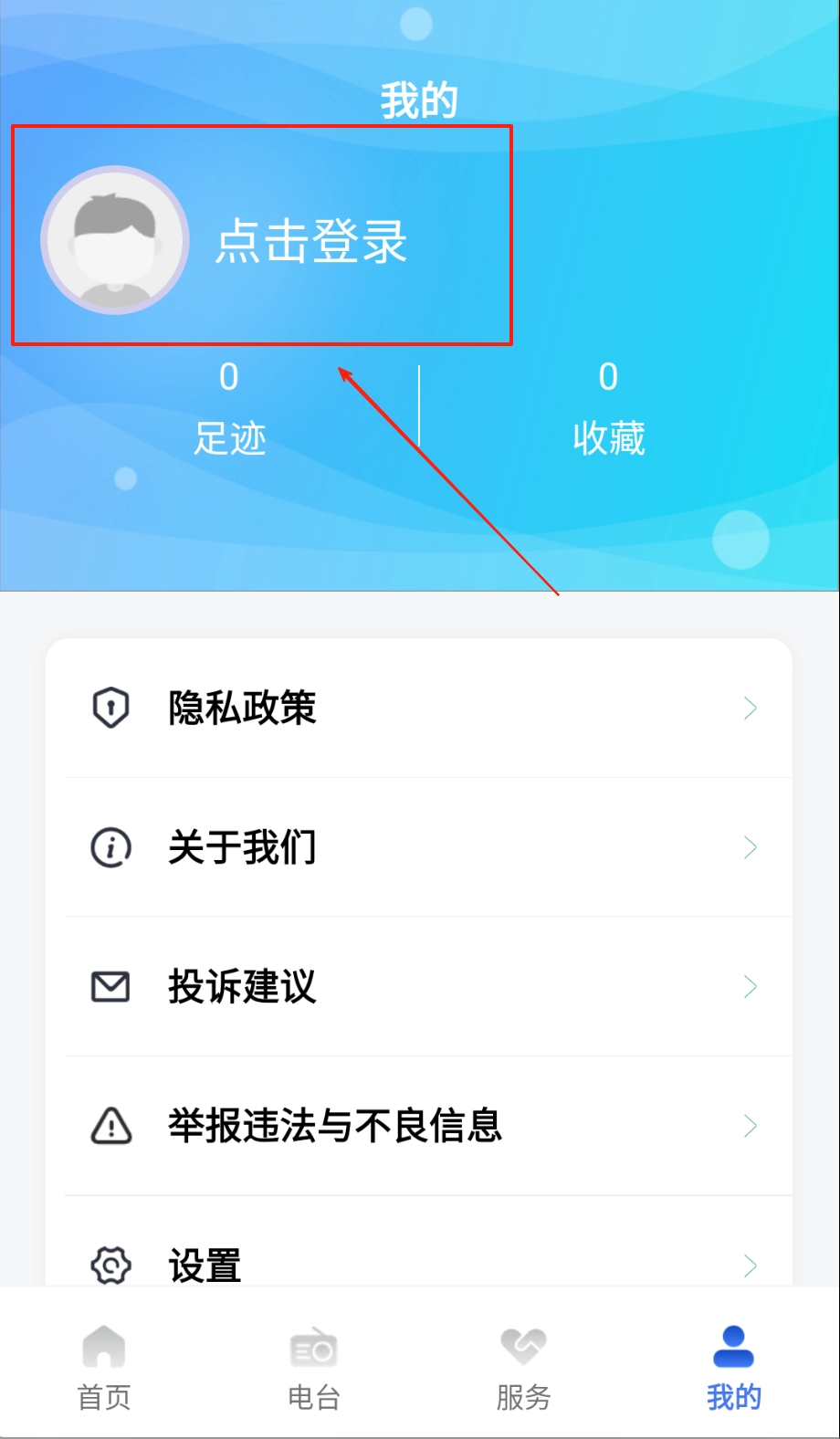This screenshot has width=840, height=1439.
Task: Open 投诉建议 feedback
Action: (420, 987)
